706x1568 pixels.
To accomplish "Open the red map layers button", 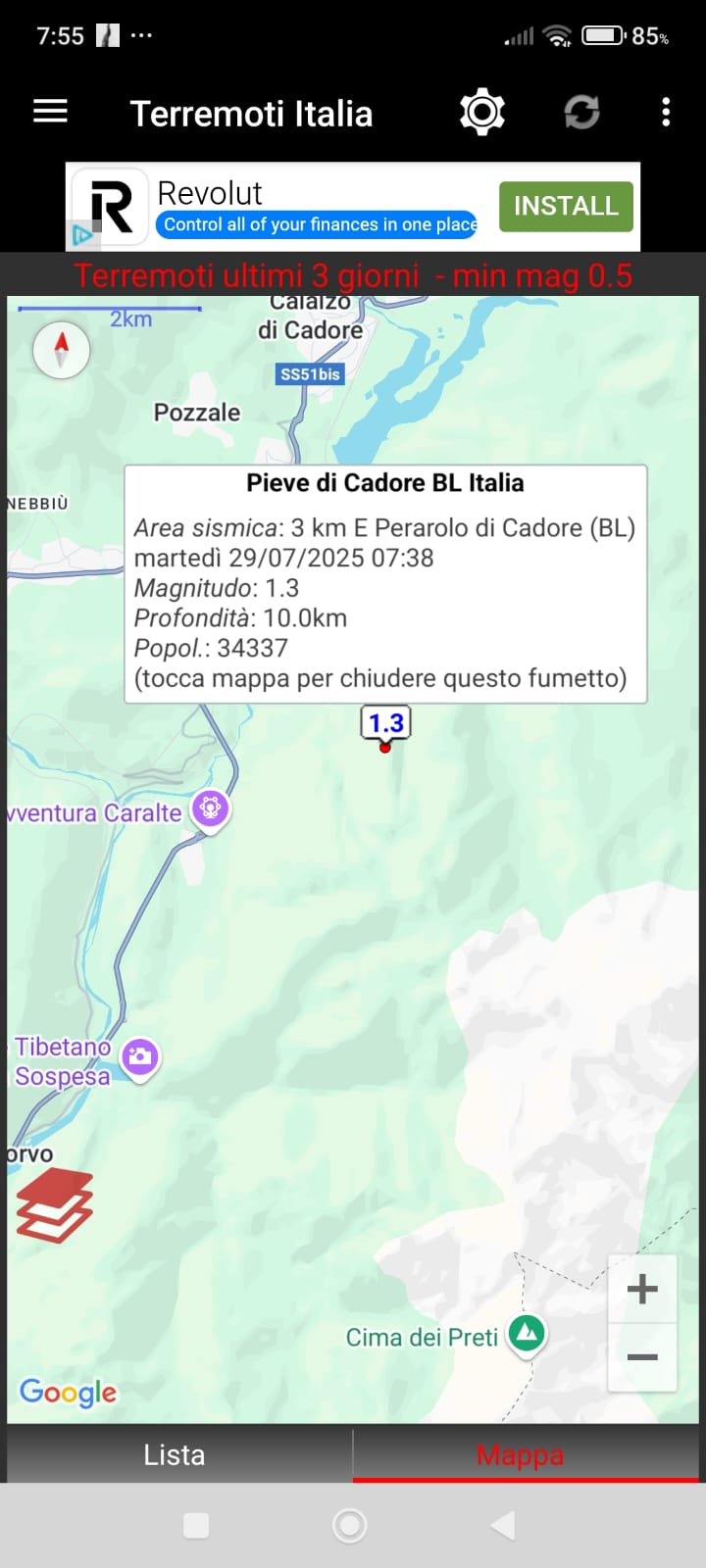I will click(55, 1205).
